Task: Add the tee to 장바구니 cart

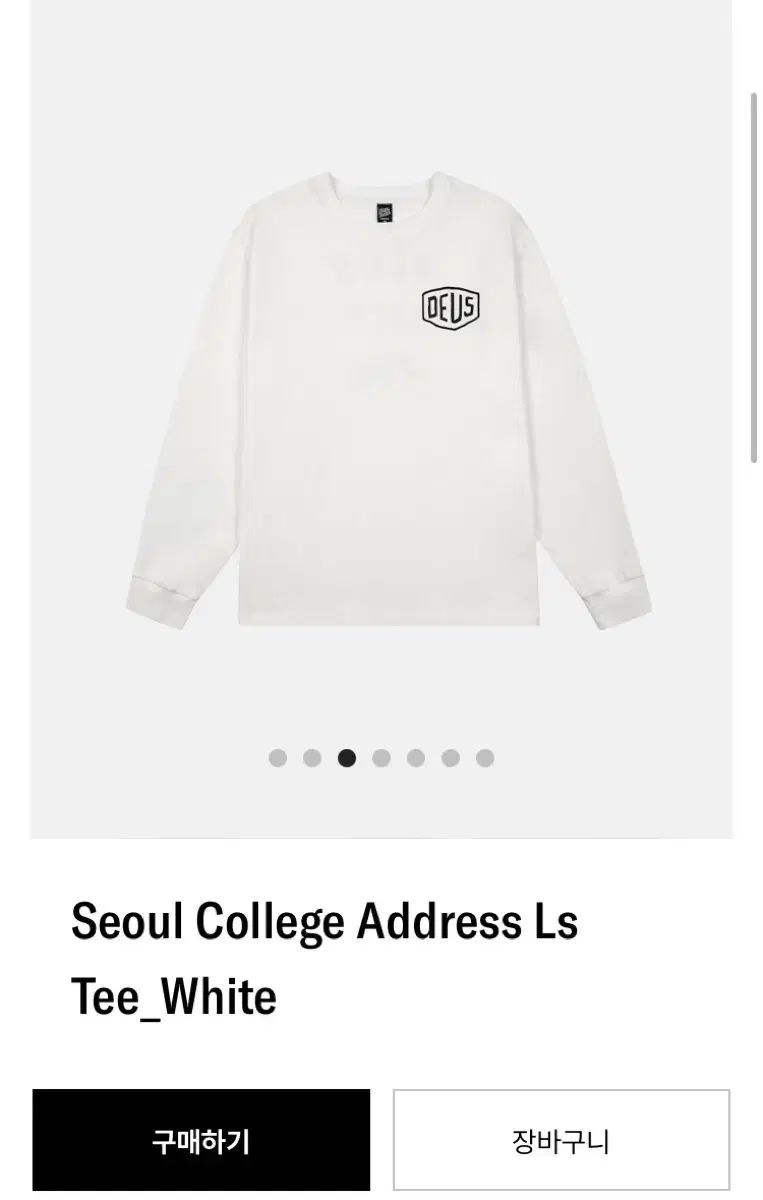Action: pyautogui.click(x=561, y=1141)
